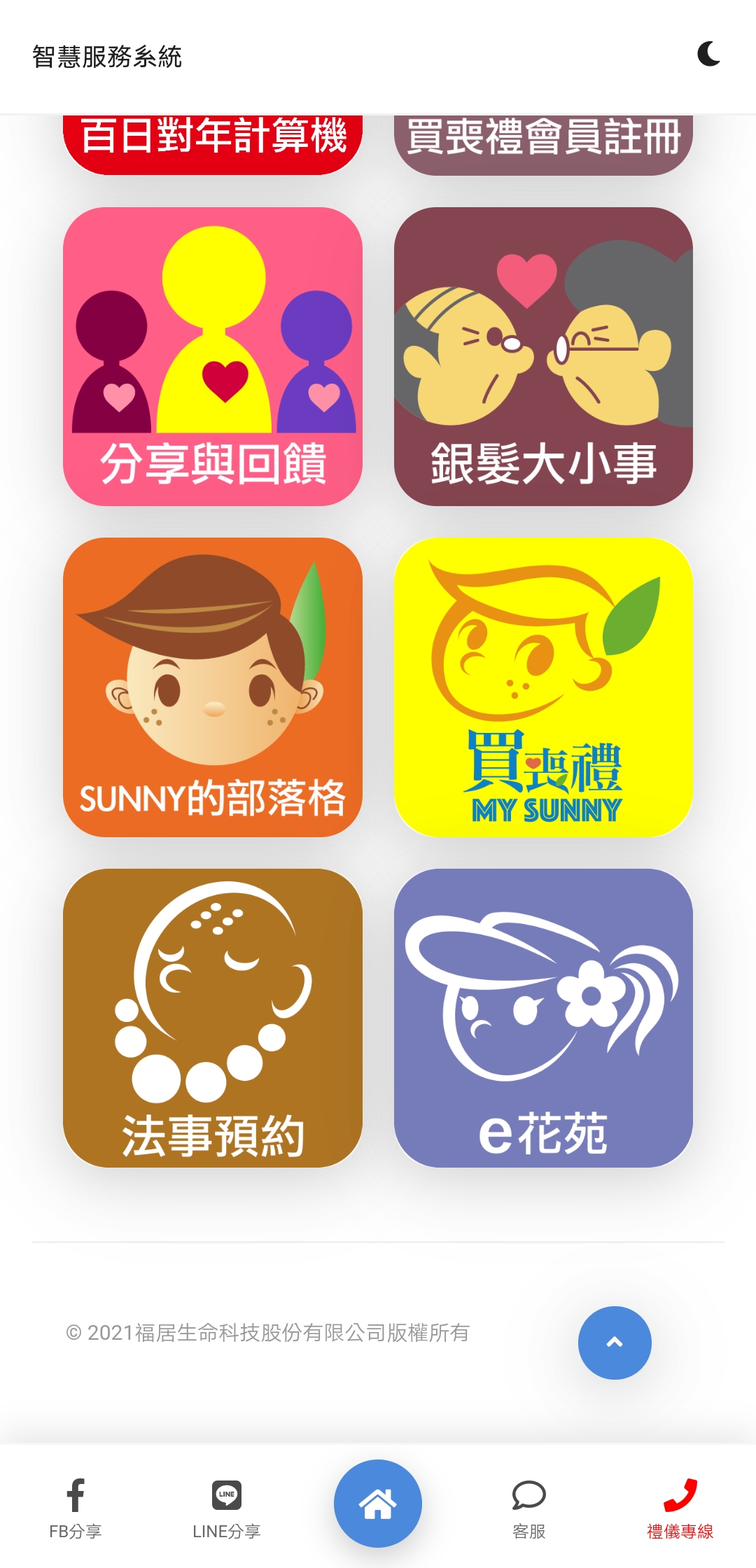Open the 銀髮大小事 tile

tap(543, 356)
